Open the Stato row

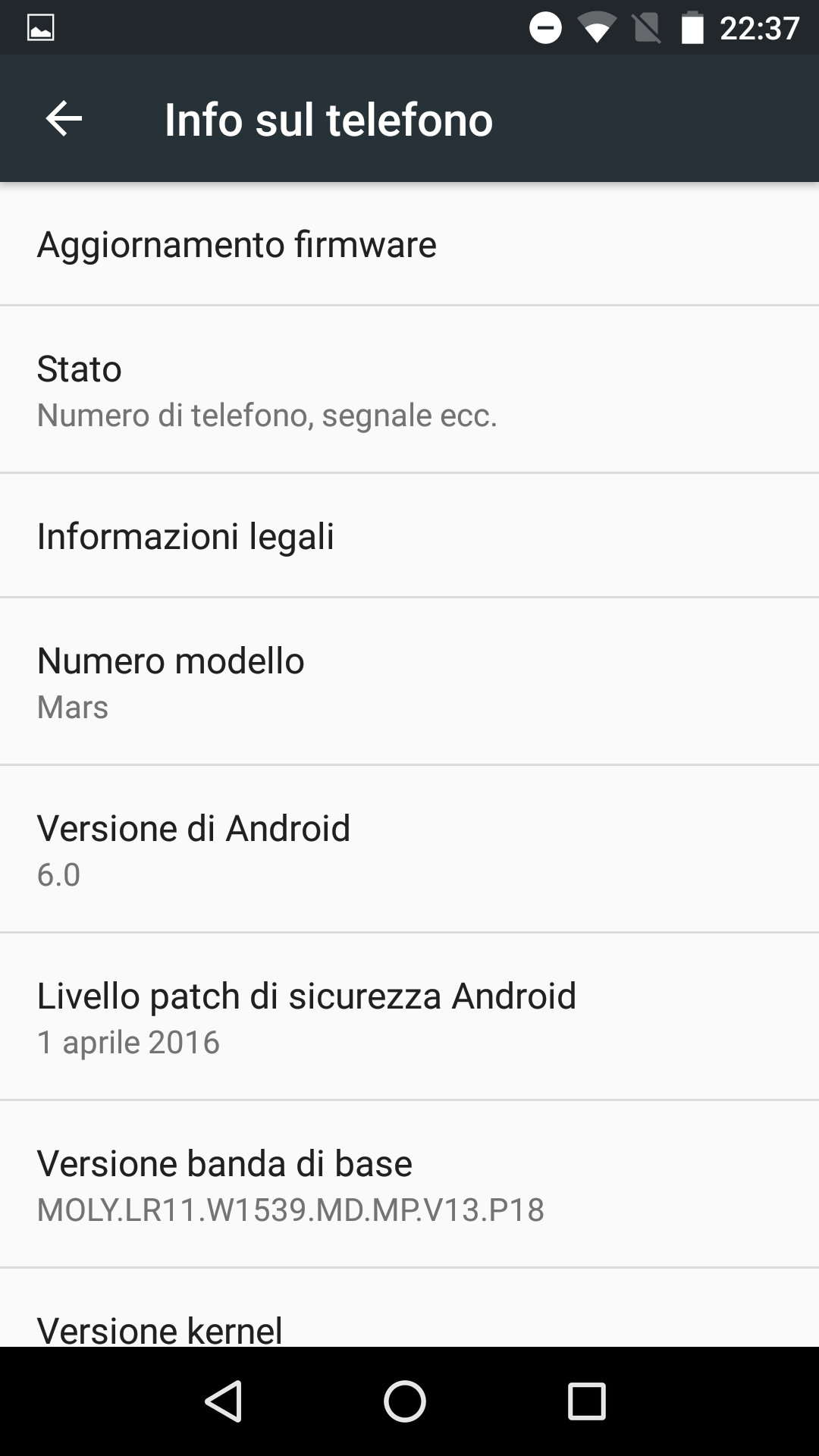click(409, 390)
